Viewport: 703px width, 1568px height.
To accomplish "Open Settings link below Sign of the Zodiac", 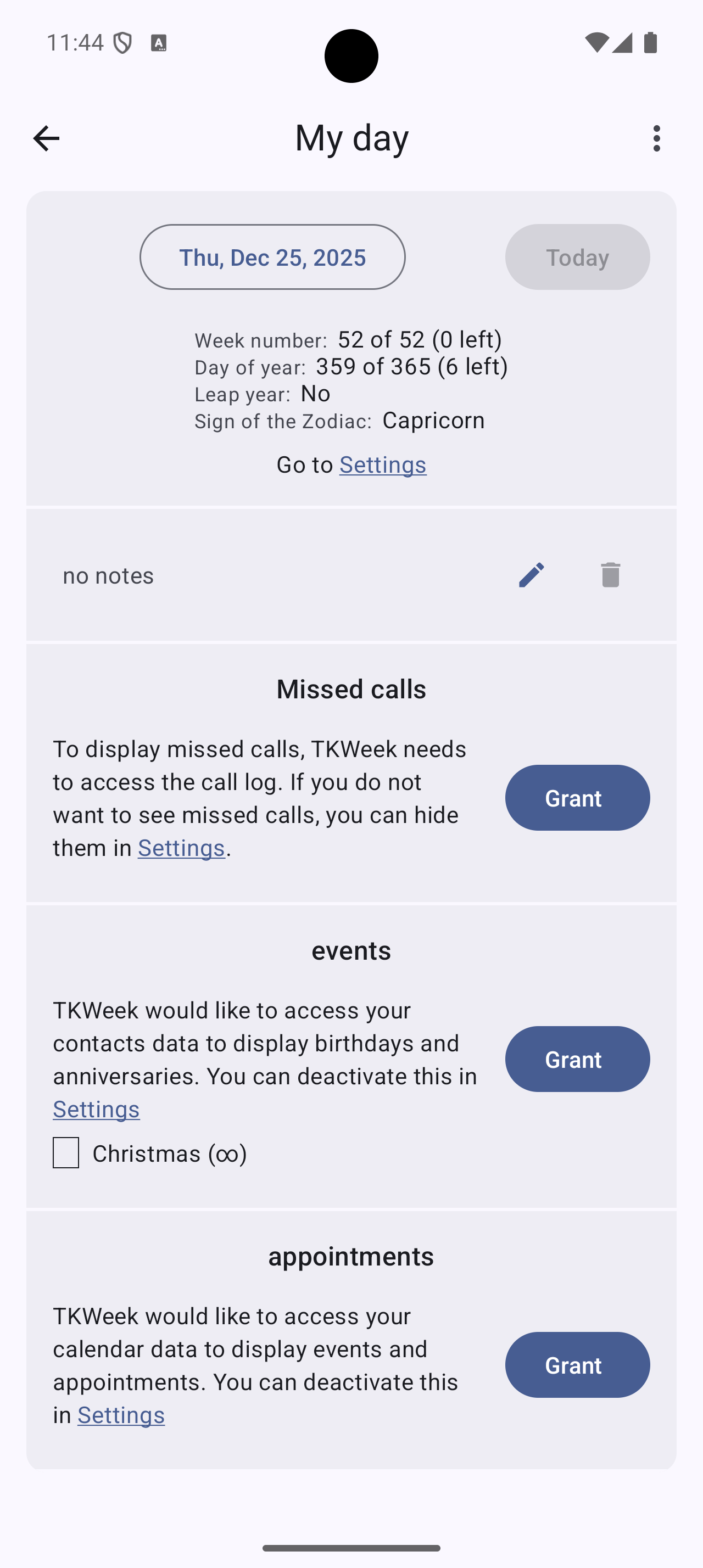I will point(383,464).
